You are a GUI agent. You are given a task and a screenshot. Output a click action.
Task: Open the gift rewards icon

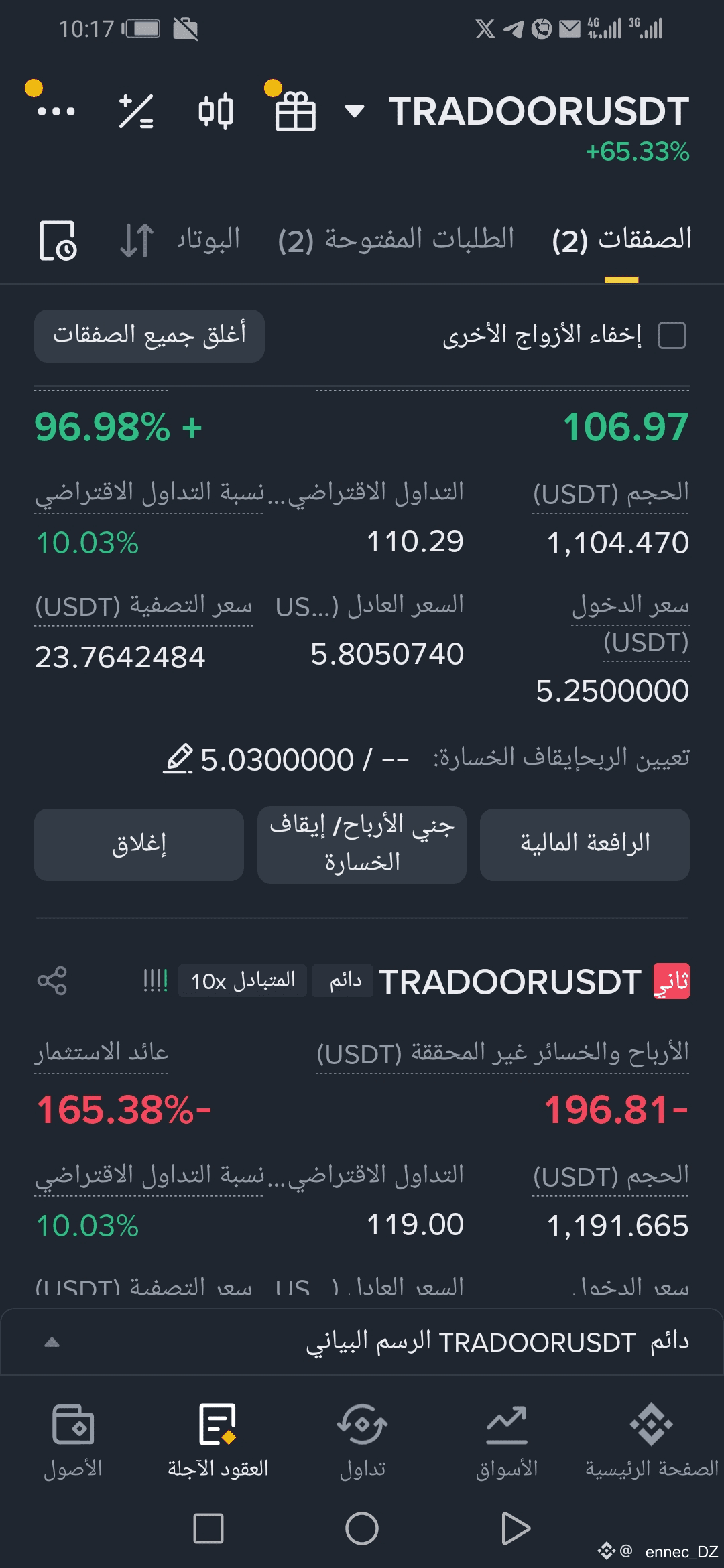click(x=295, y=111)
